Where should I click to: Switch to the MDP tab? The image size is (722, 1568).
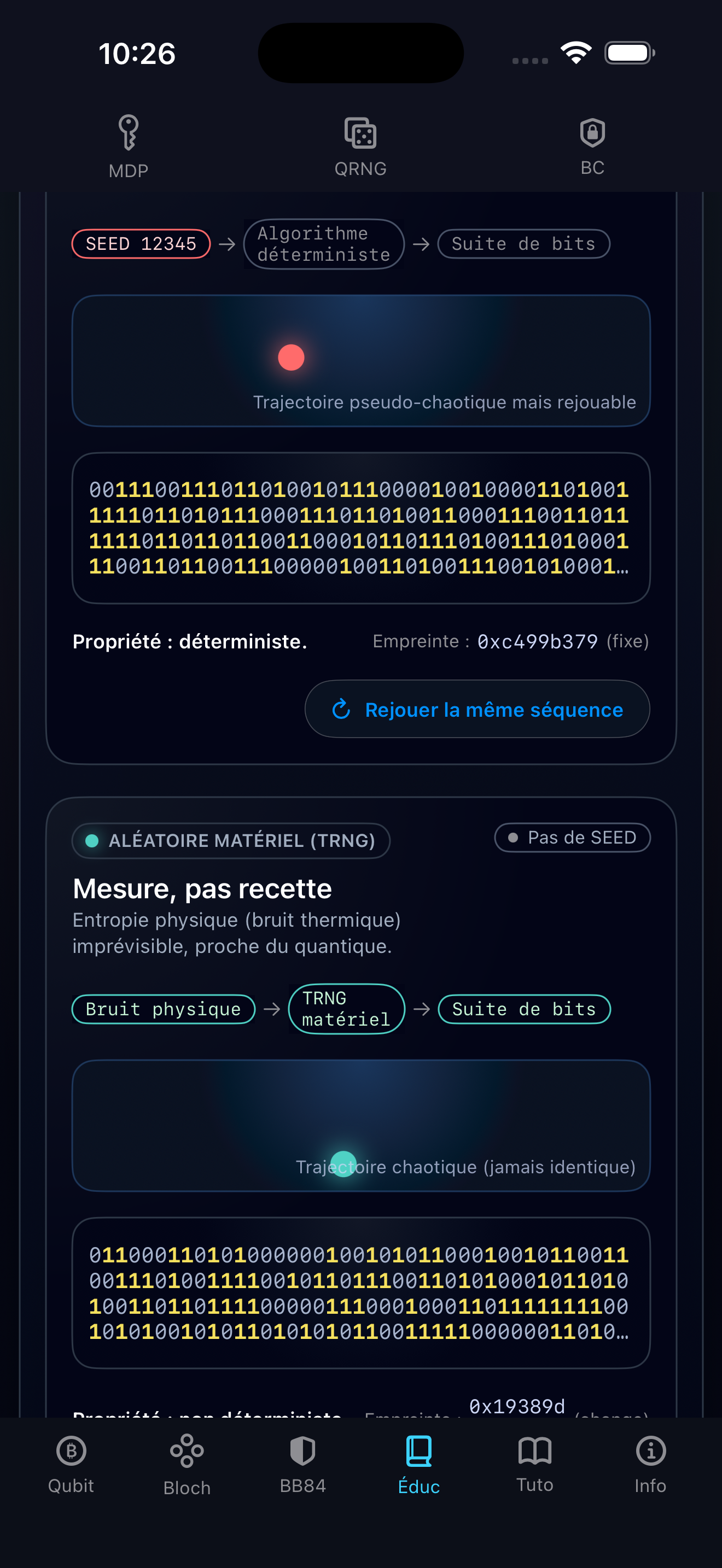point(129,147)
